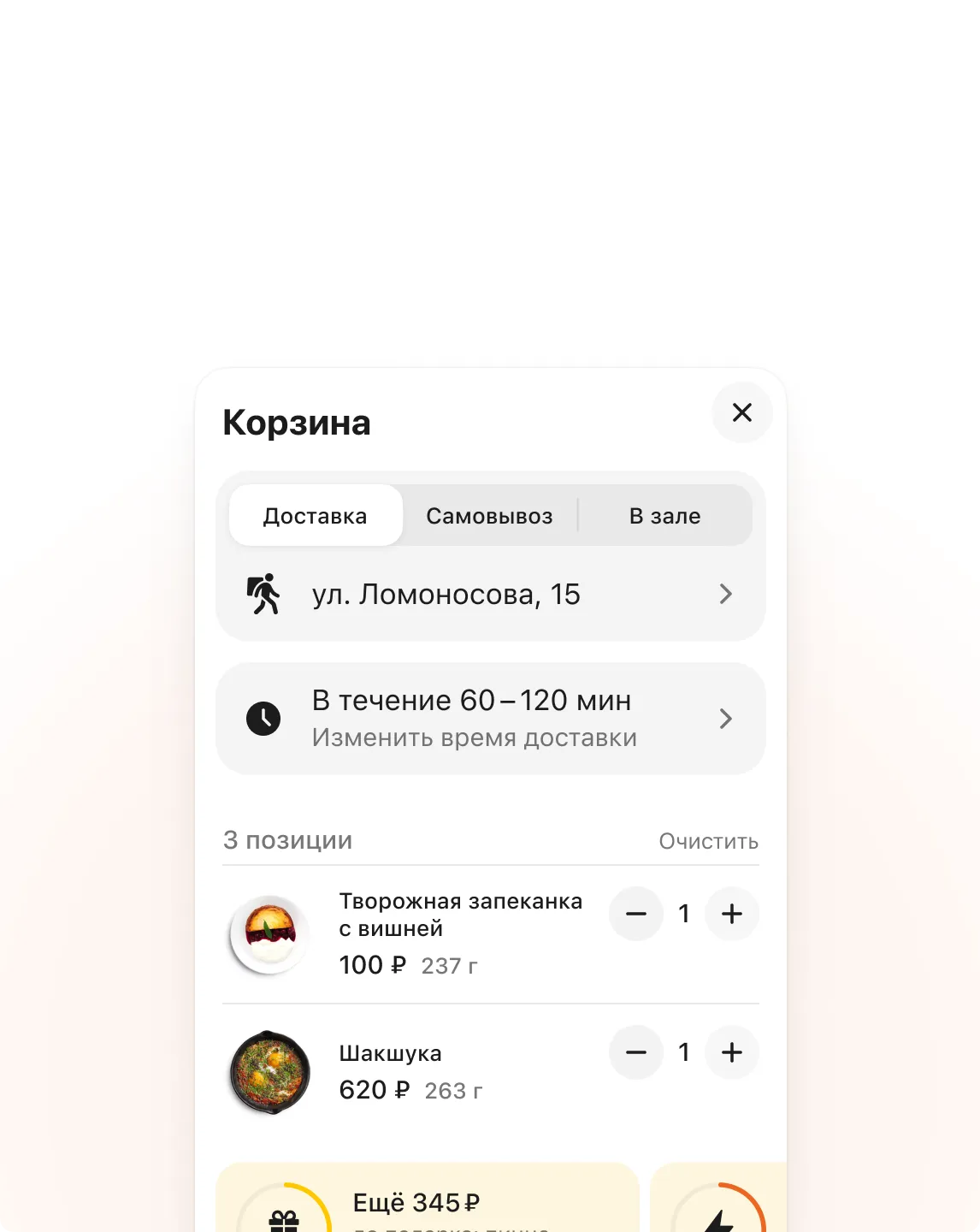
Task: Change delivery time В течение 60–120 мин
Action: 490,719
